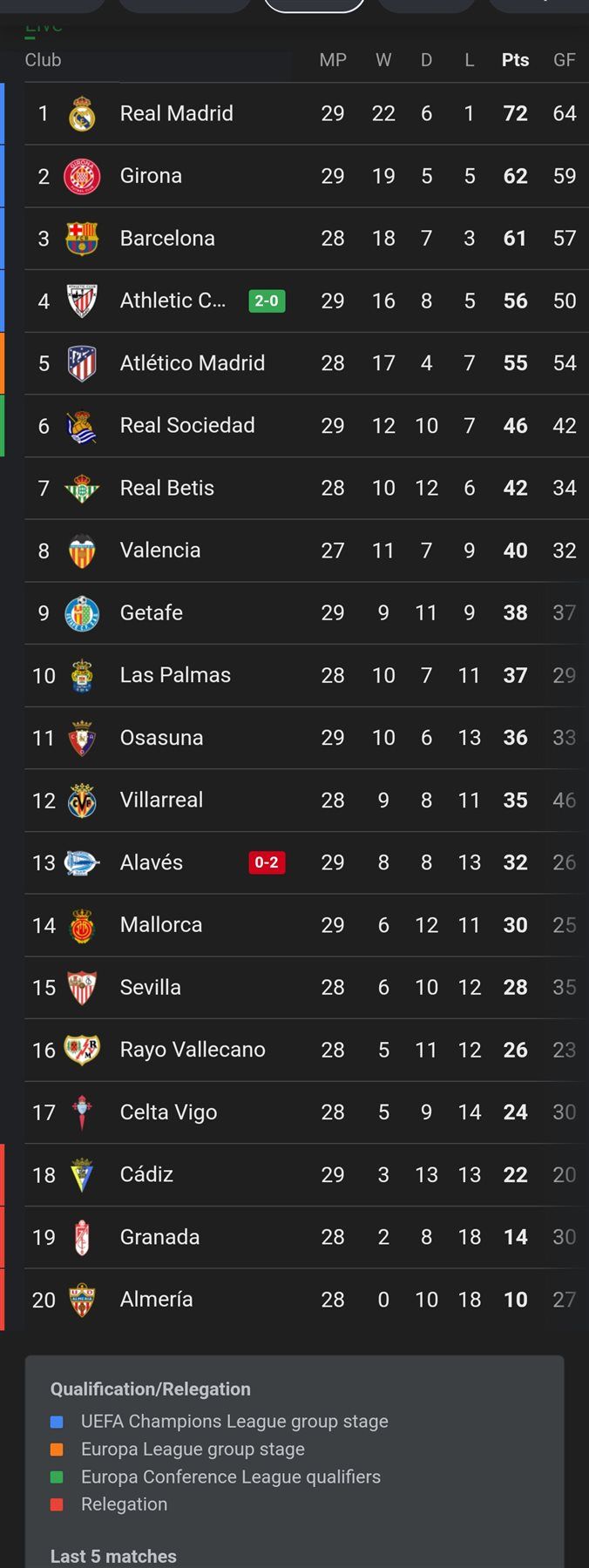Open the Cádiz team row

click(146, 1175)
